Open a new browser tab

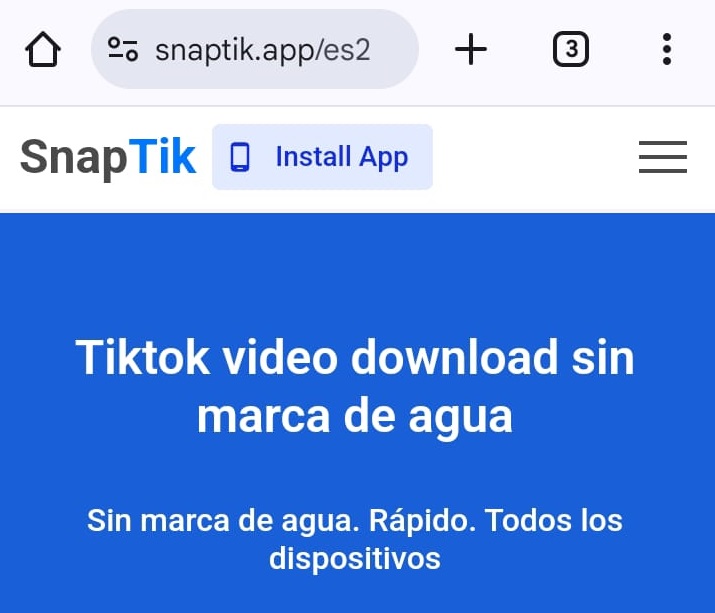(470, 49)
